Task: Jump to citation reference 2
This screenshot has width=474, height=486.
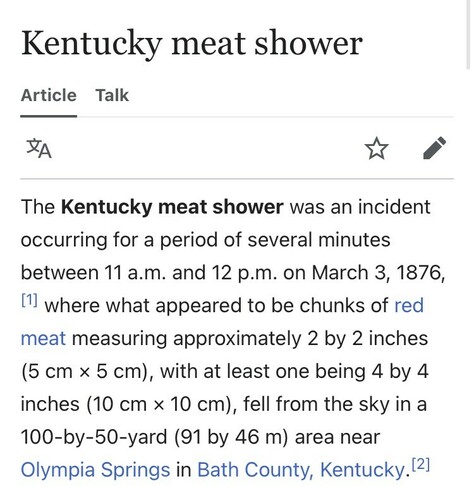Action: pos(421,464)
